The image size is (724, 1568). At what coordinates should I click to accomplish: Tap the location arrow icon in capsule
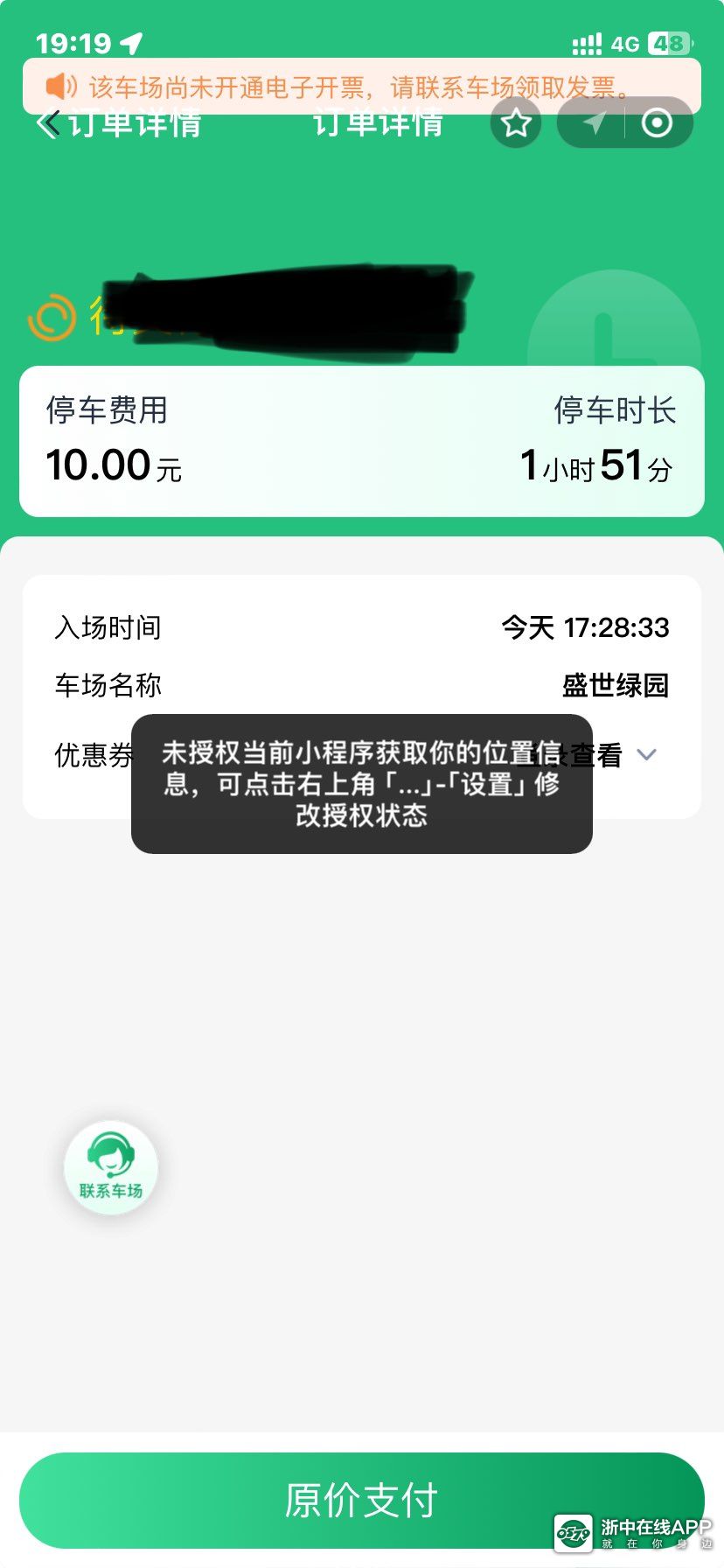point(595,123)
